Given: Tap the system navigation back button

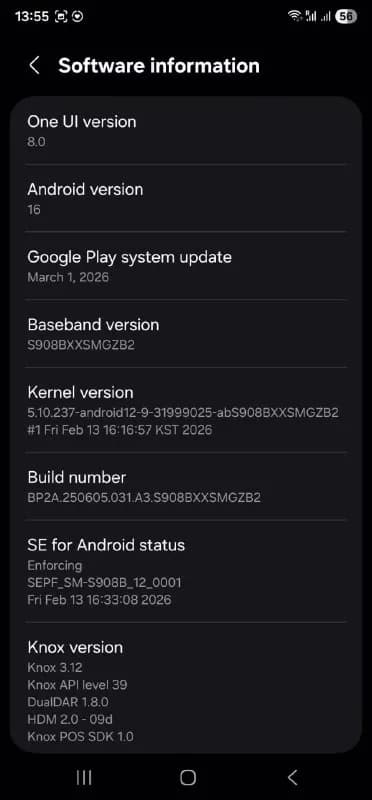Looking at the screenshot, I should [292, 777].
